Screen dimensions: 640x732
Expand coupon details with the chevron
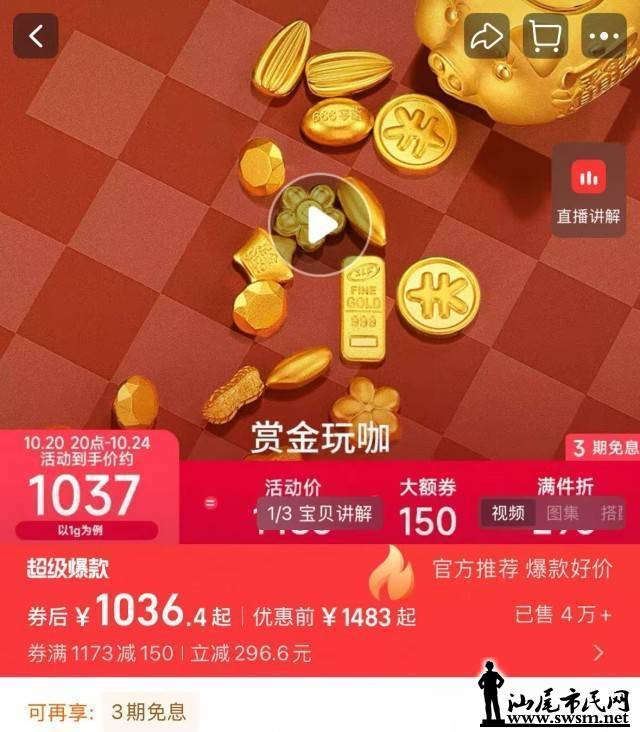coord(599,653)
